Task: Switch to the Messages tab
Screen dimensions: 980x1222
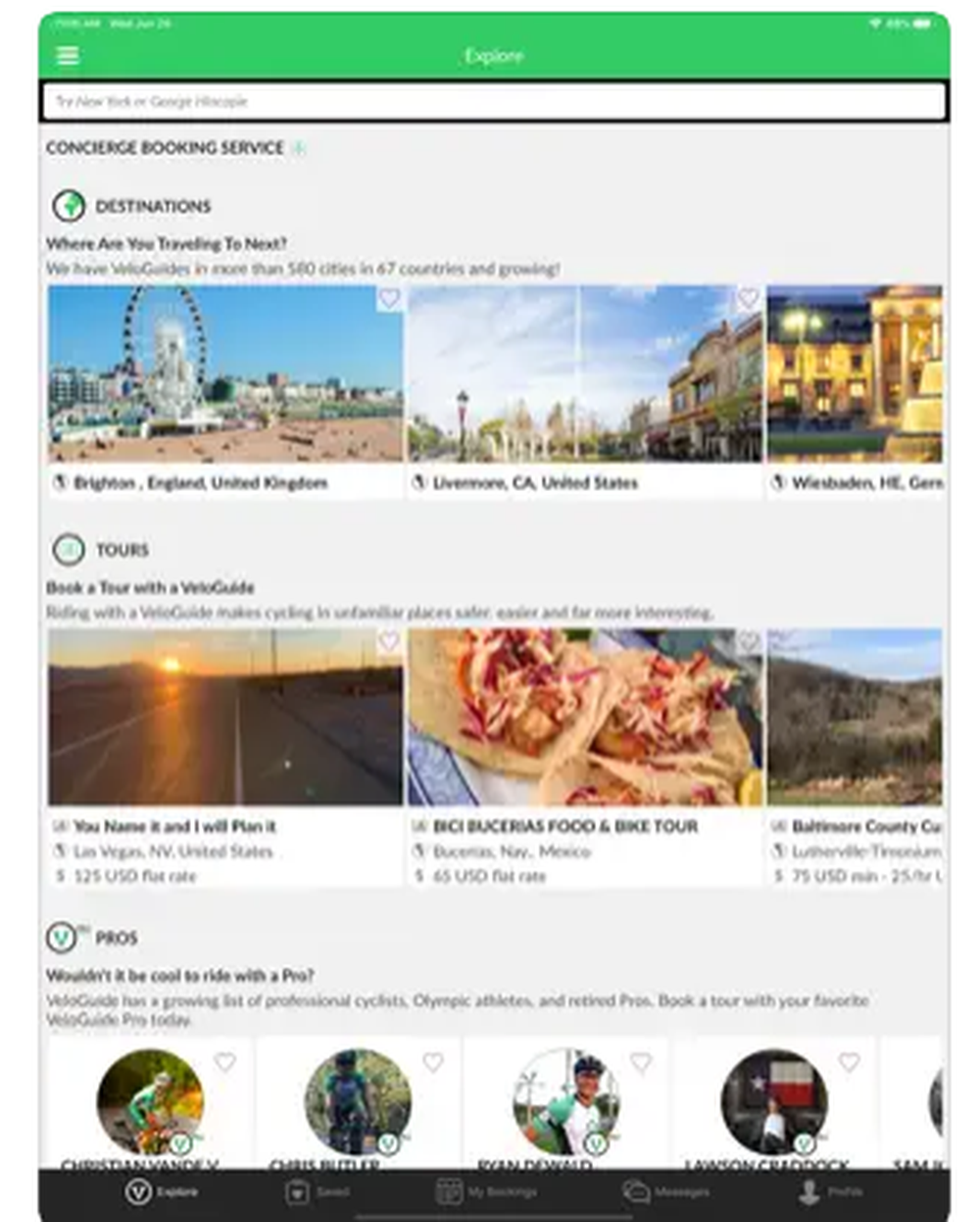Action: click(666, 1192)
